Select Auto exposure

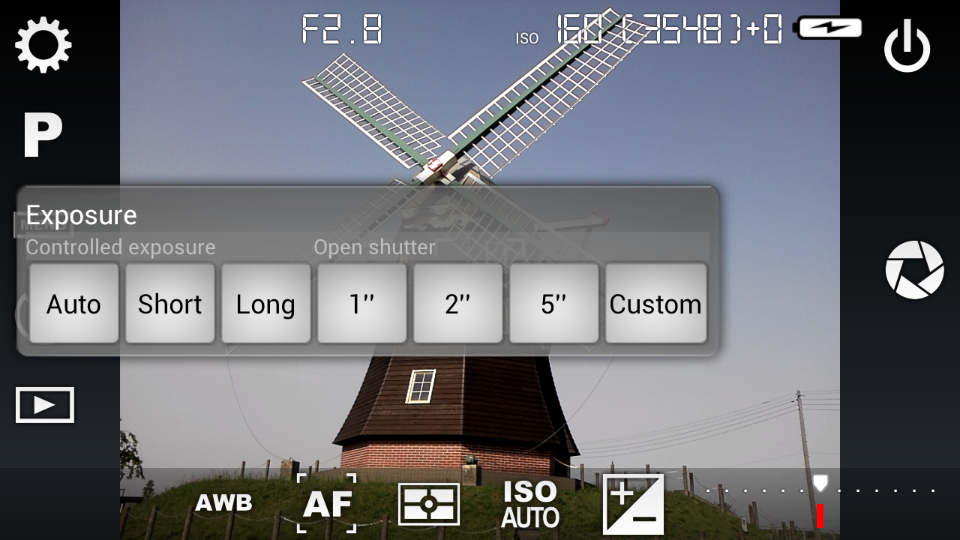pos(73,304)
